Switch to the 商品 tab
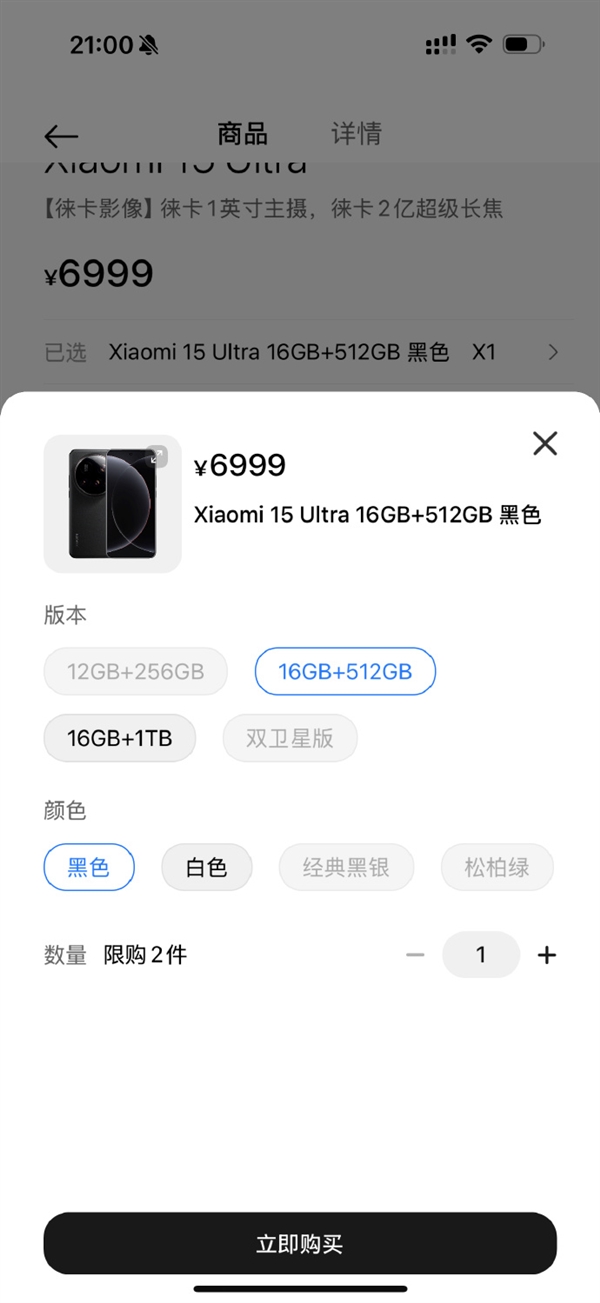 pos(242,133)
